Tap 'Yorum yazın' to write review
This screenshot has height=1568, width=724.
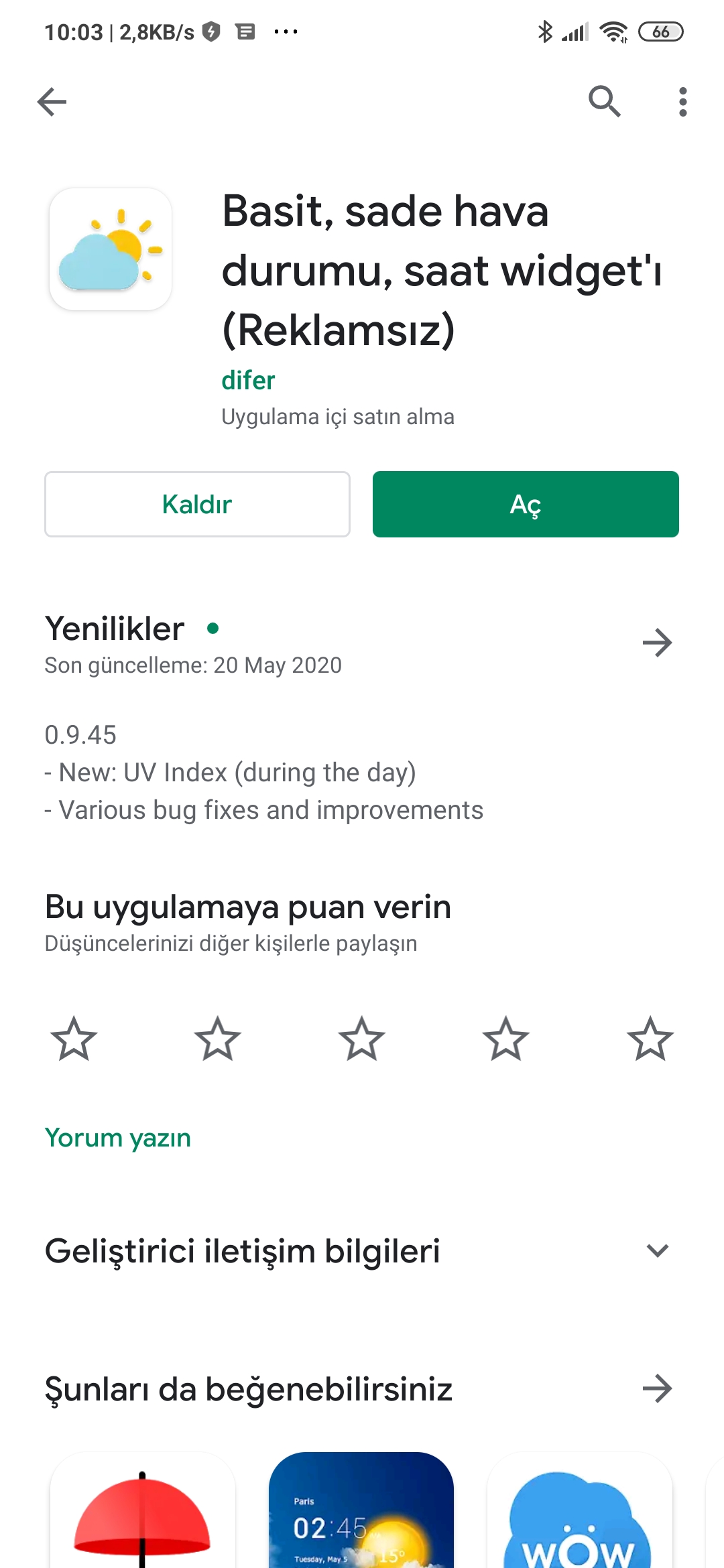click(x=118, y=1138)
